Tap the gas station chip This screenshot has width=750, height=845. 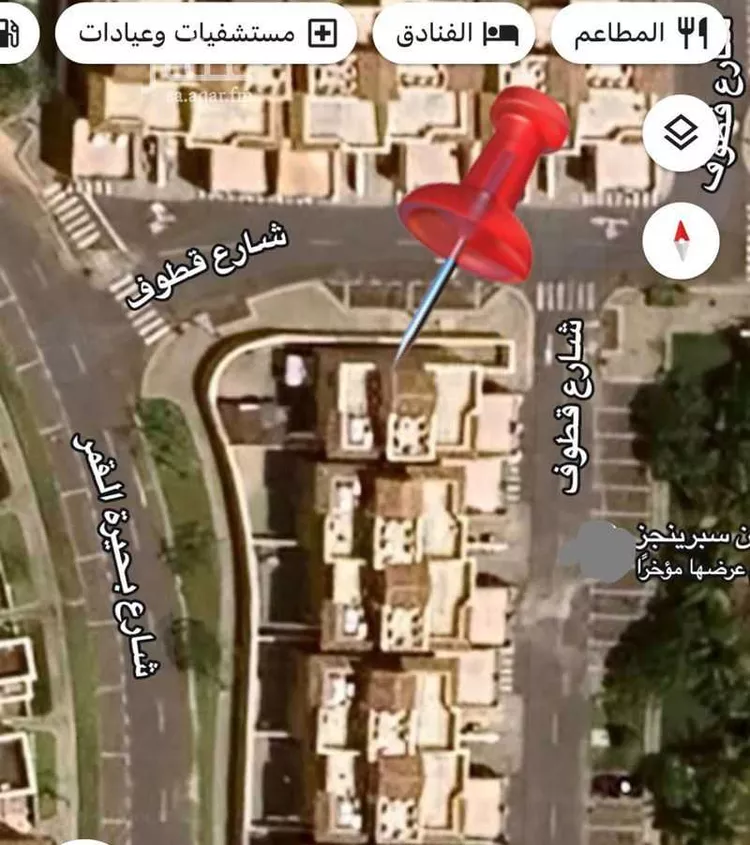pos(12,32)
